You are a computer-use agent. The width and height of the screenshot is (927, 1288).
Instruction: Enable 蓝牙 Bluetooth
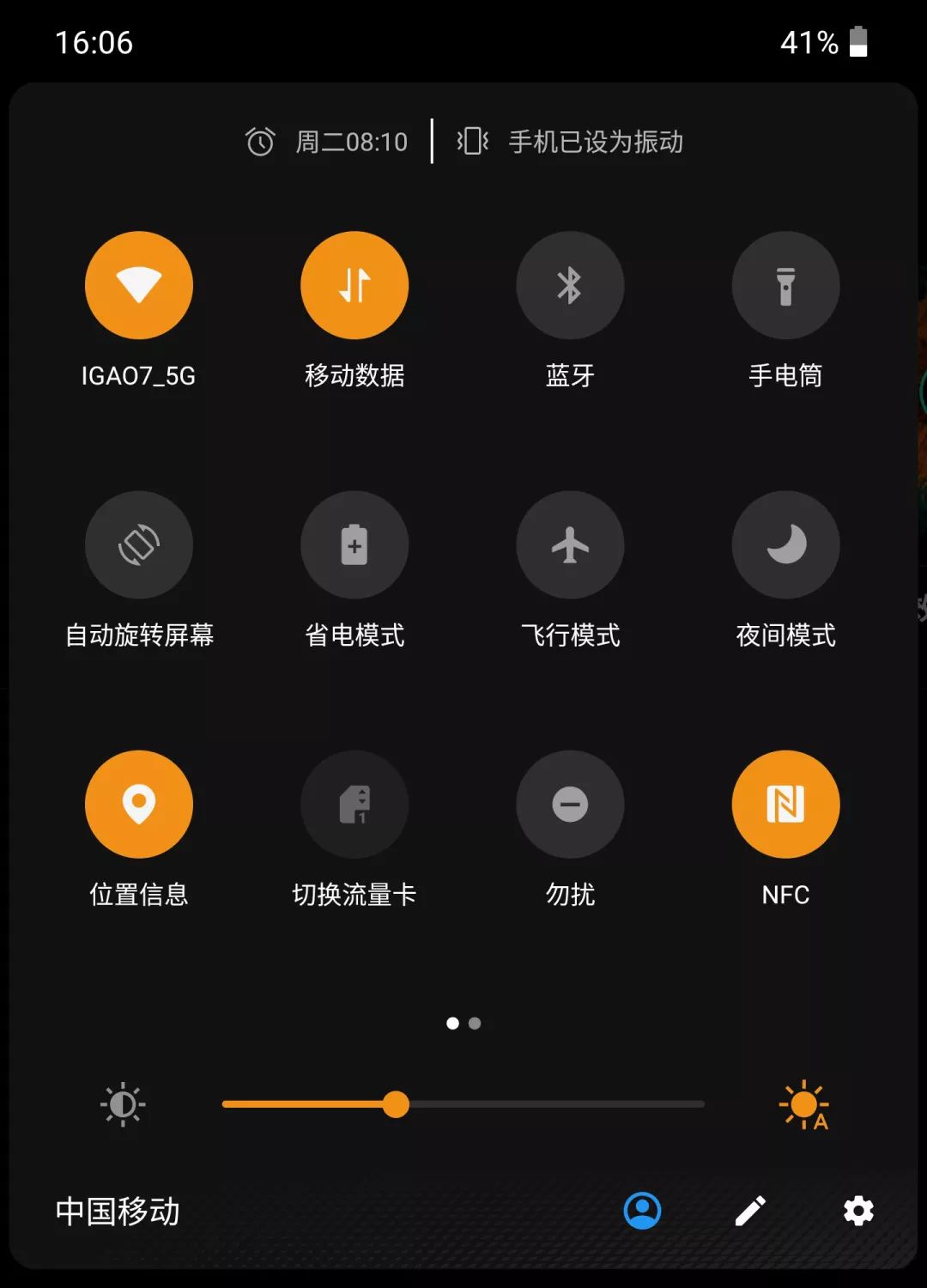570,285
